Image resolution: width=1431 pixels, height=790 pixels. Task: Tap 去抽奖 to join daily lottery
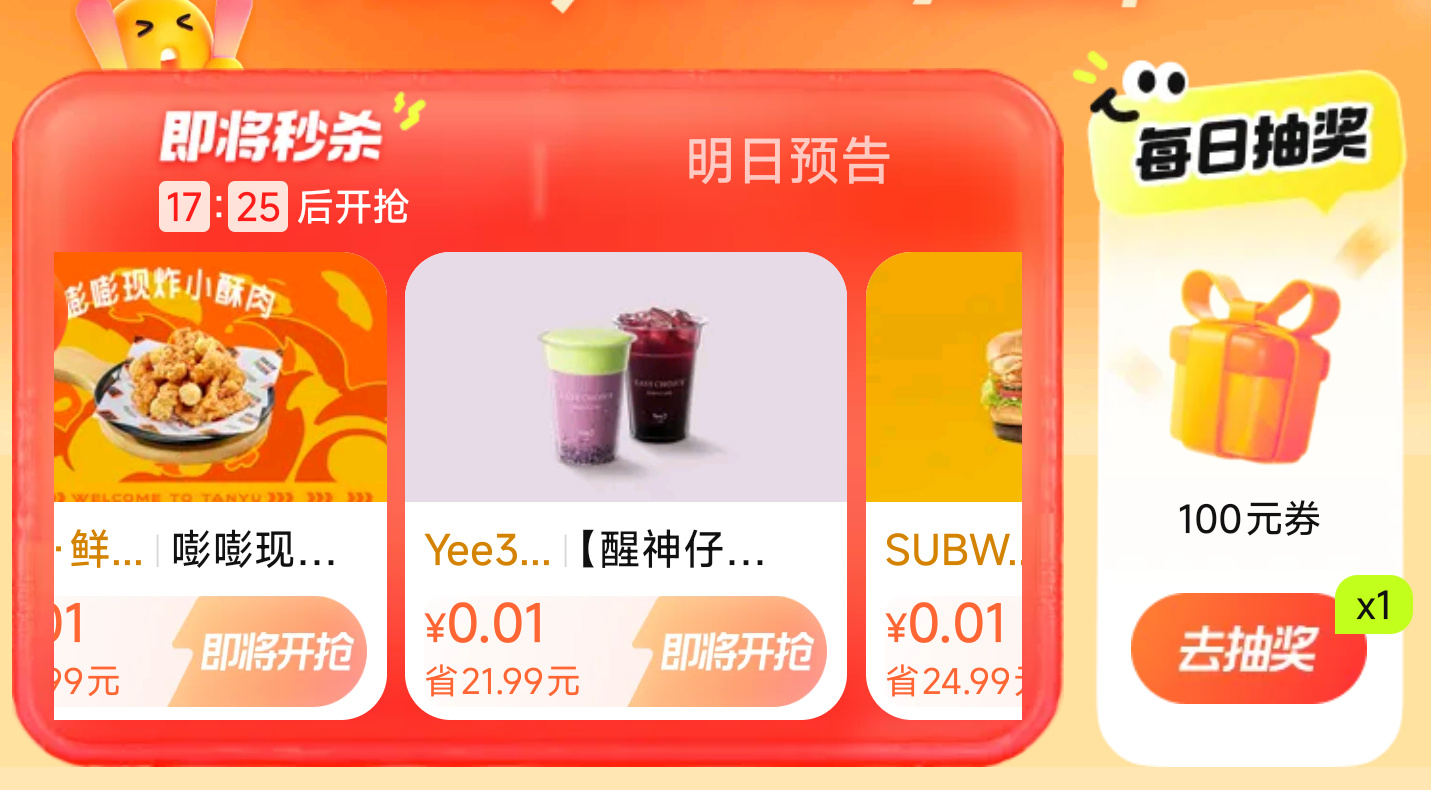coord(1247,650)
